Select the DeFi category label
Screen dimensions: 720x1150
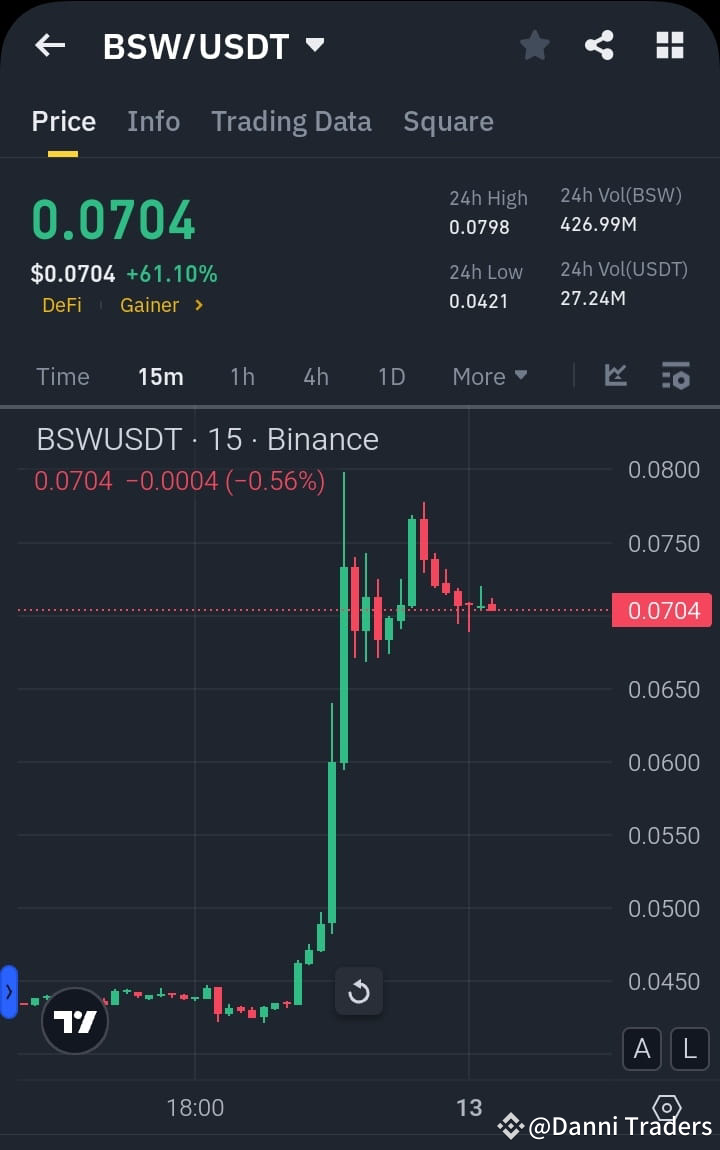pyautogui.click(x=61, y=305)
